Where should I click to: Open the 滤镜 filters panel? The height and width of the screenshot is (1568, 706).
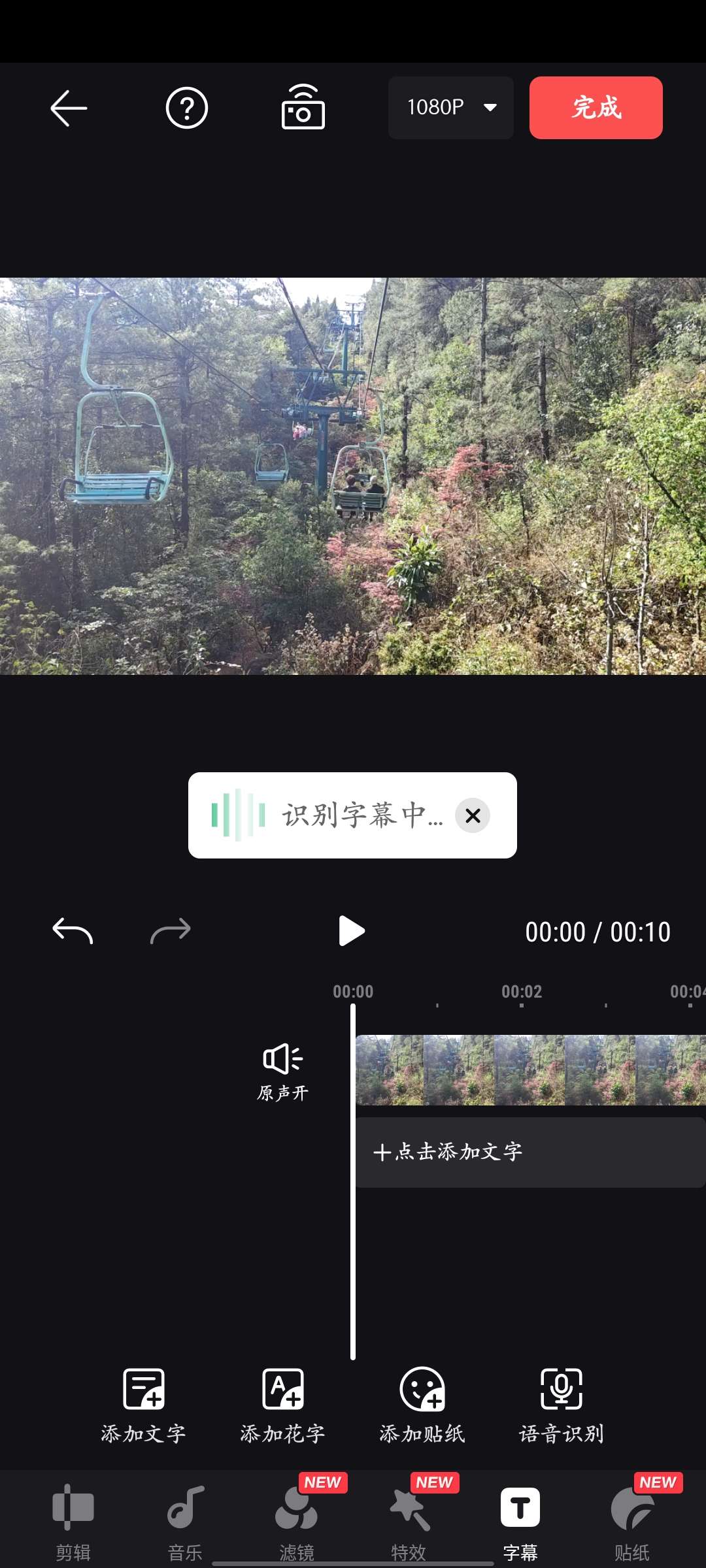pyautogui.click(x=296, y=1511)
